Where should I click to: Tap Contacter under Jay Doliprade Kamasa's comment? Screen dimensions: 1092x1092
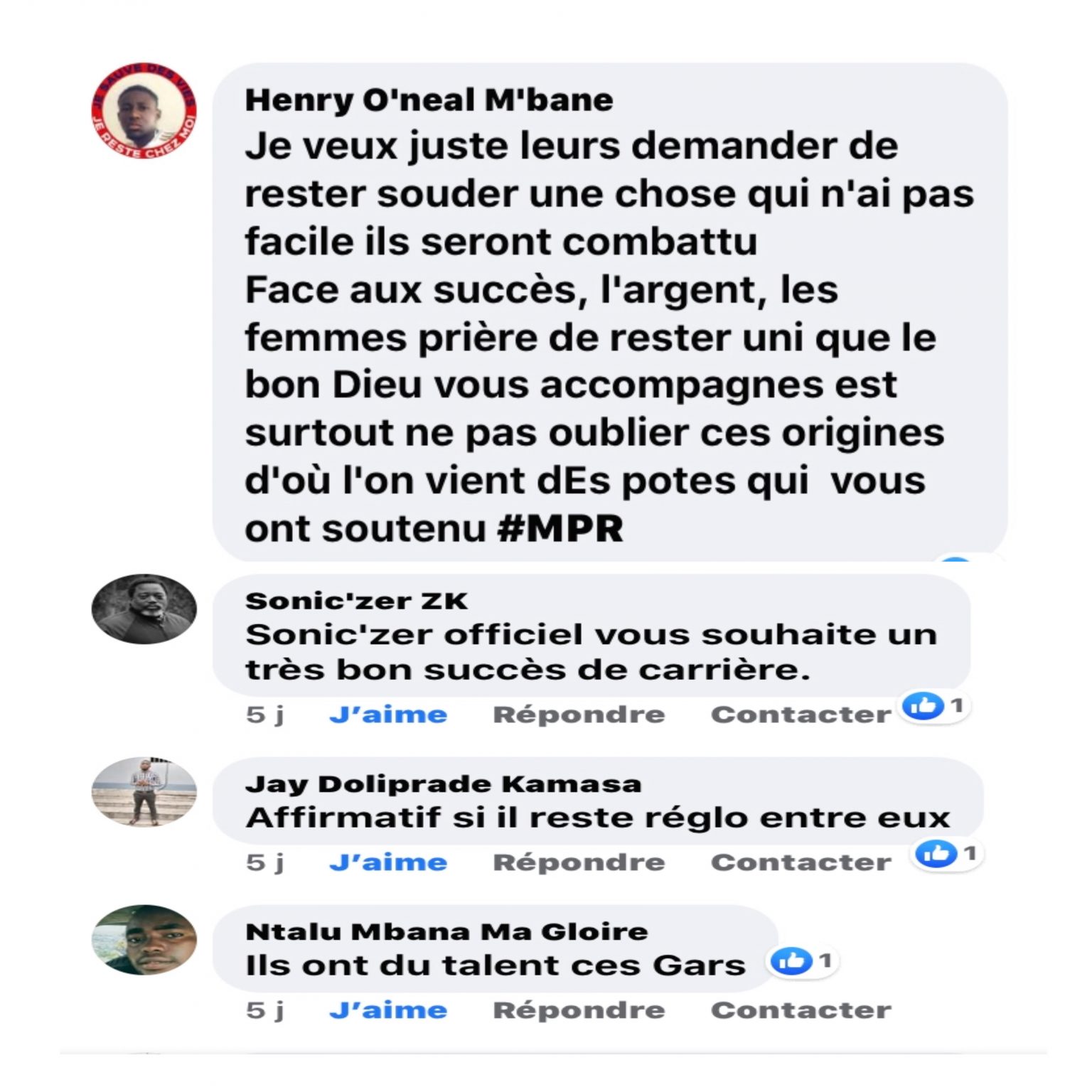click(801, 862)
